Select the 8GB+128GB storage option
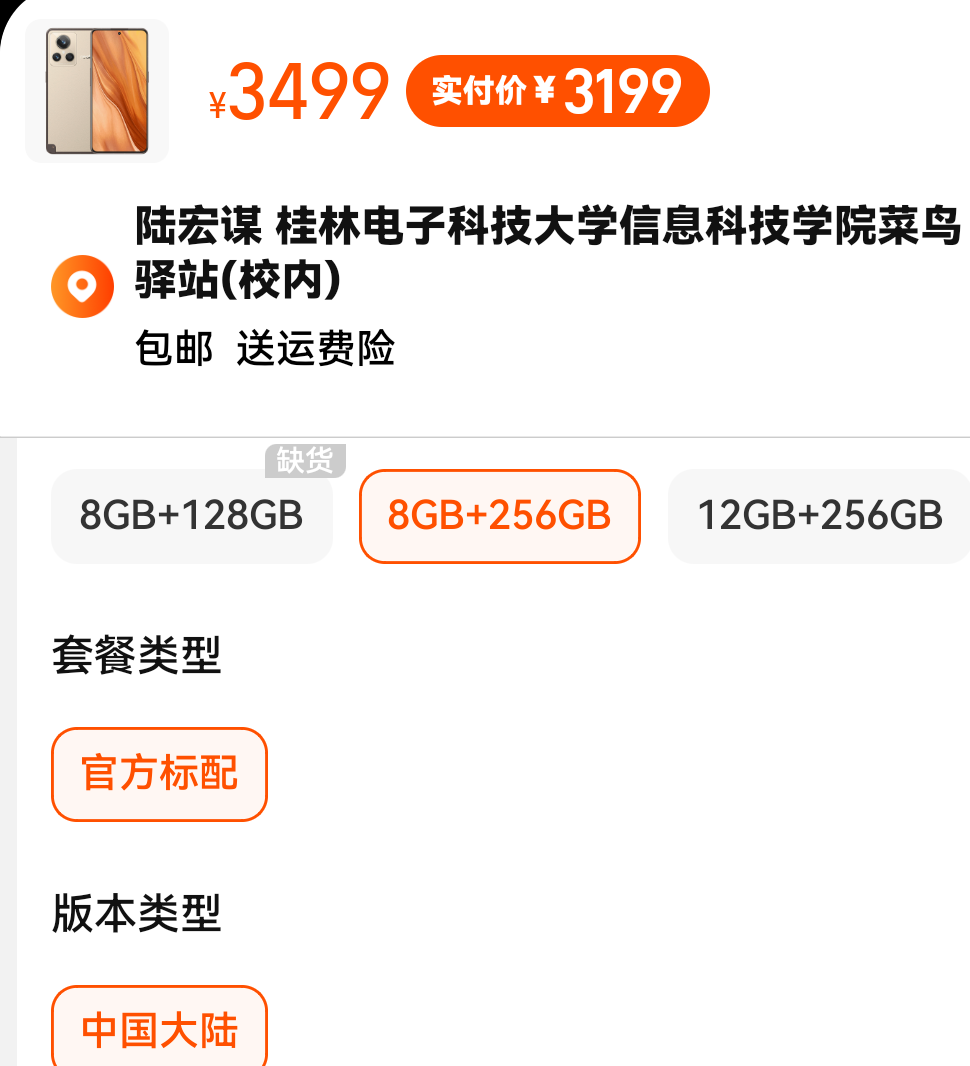The image size is (970, 1066). 191,516
